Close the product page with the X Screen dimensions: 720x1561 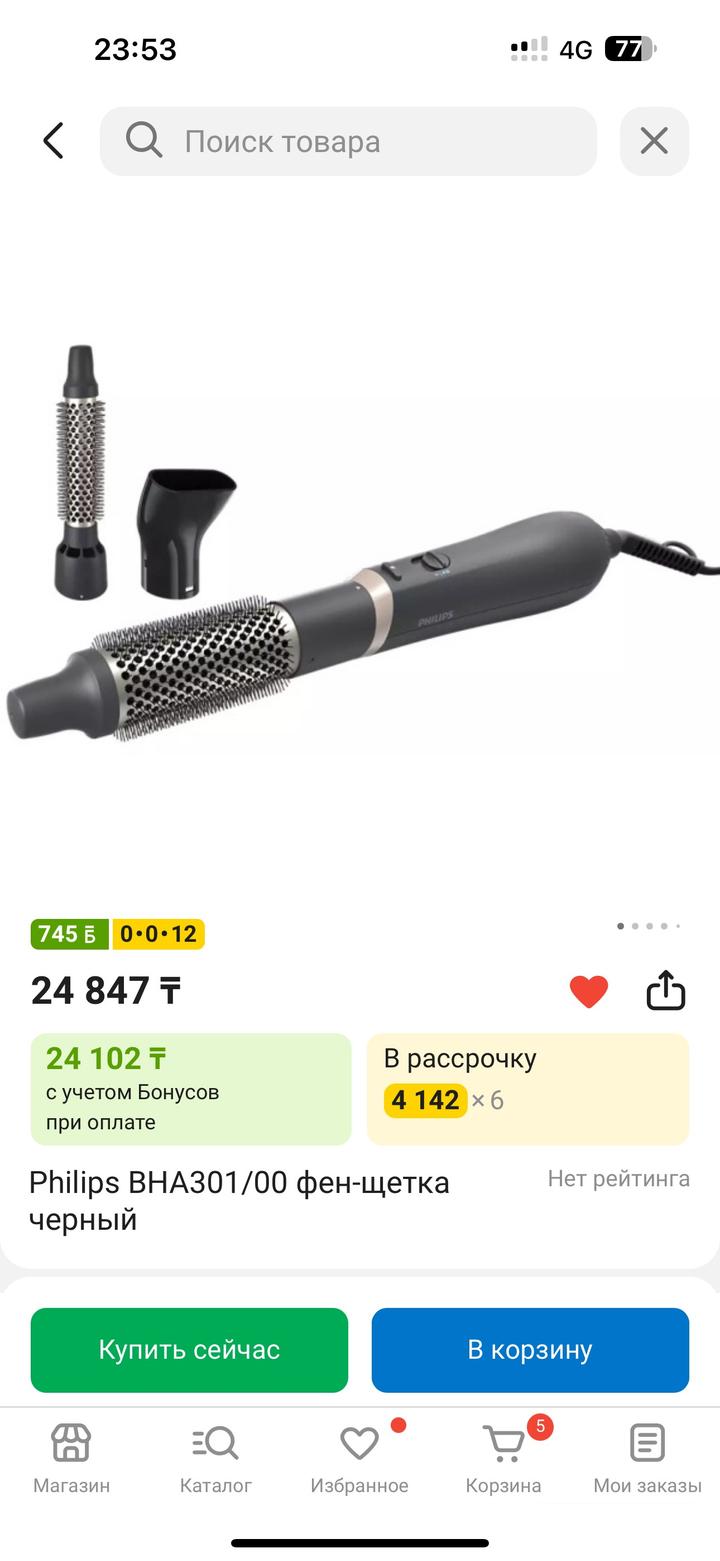654,141
